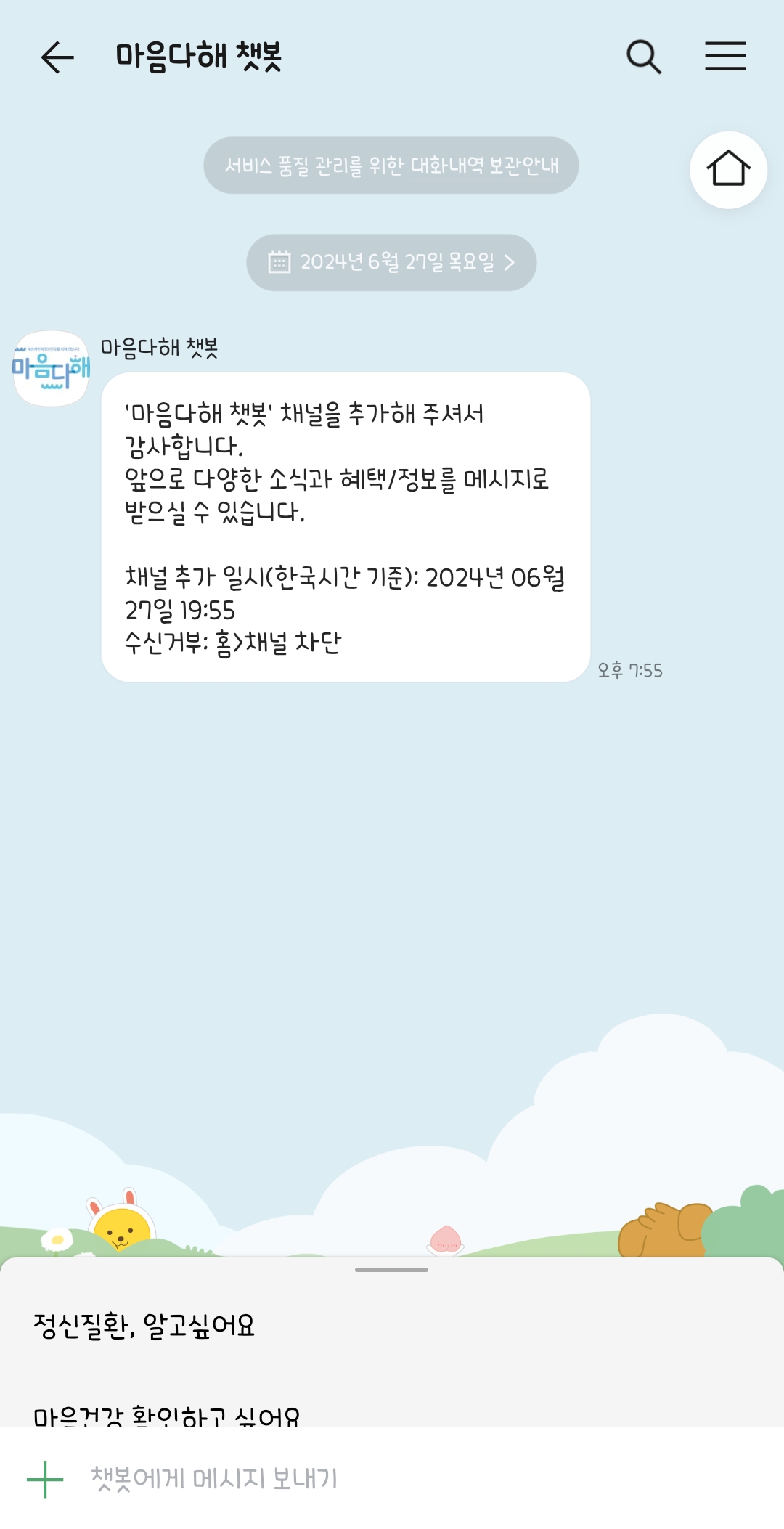Select 정신질환, 알고싶어요 menu option
Screen dimensions: 784x1529
tap(144, 1326)
